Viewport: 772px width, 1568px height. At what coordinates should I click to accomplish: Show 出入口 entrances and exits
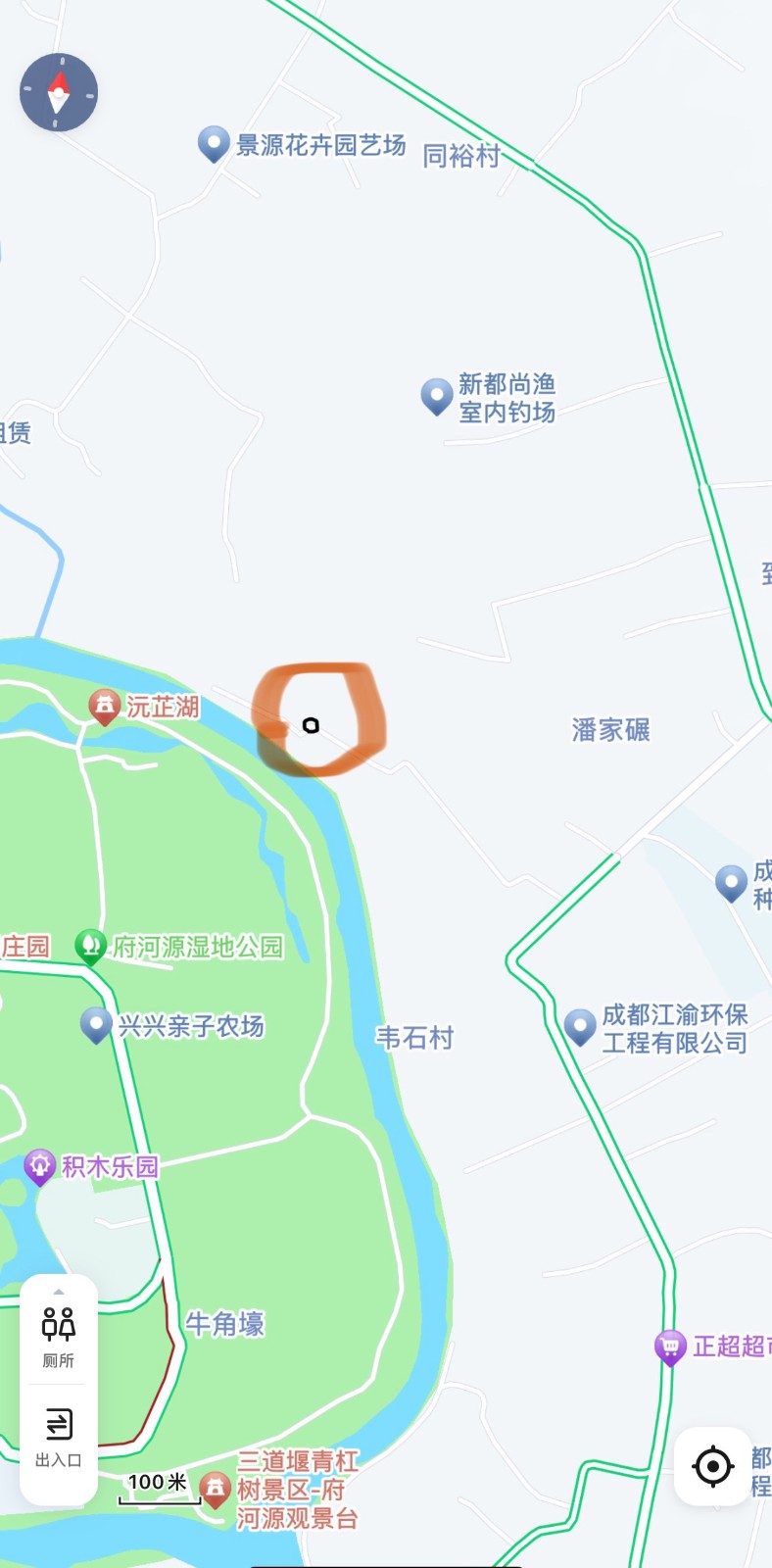(59, 1436)
